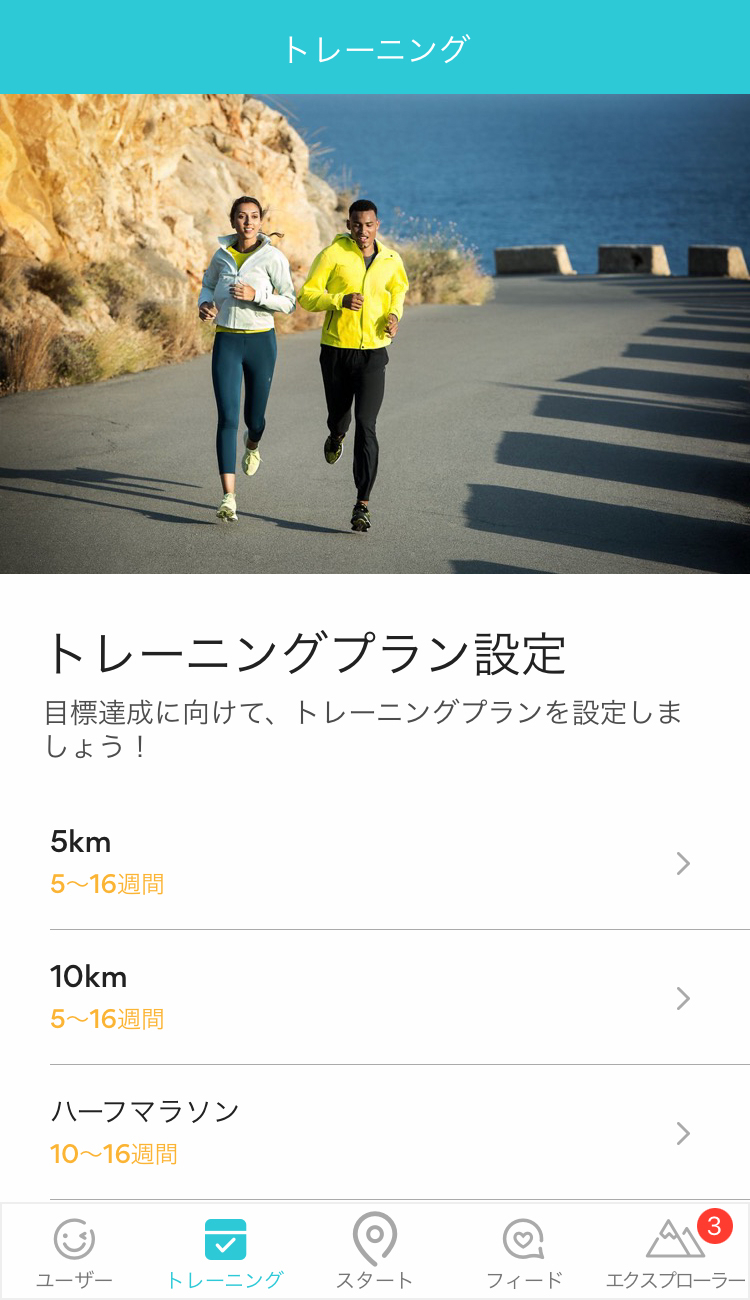Expand the 10km plan chevron
The width and height of the screenshot is (750, 1300).
tap(684, 999)
